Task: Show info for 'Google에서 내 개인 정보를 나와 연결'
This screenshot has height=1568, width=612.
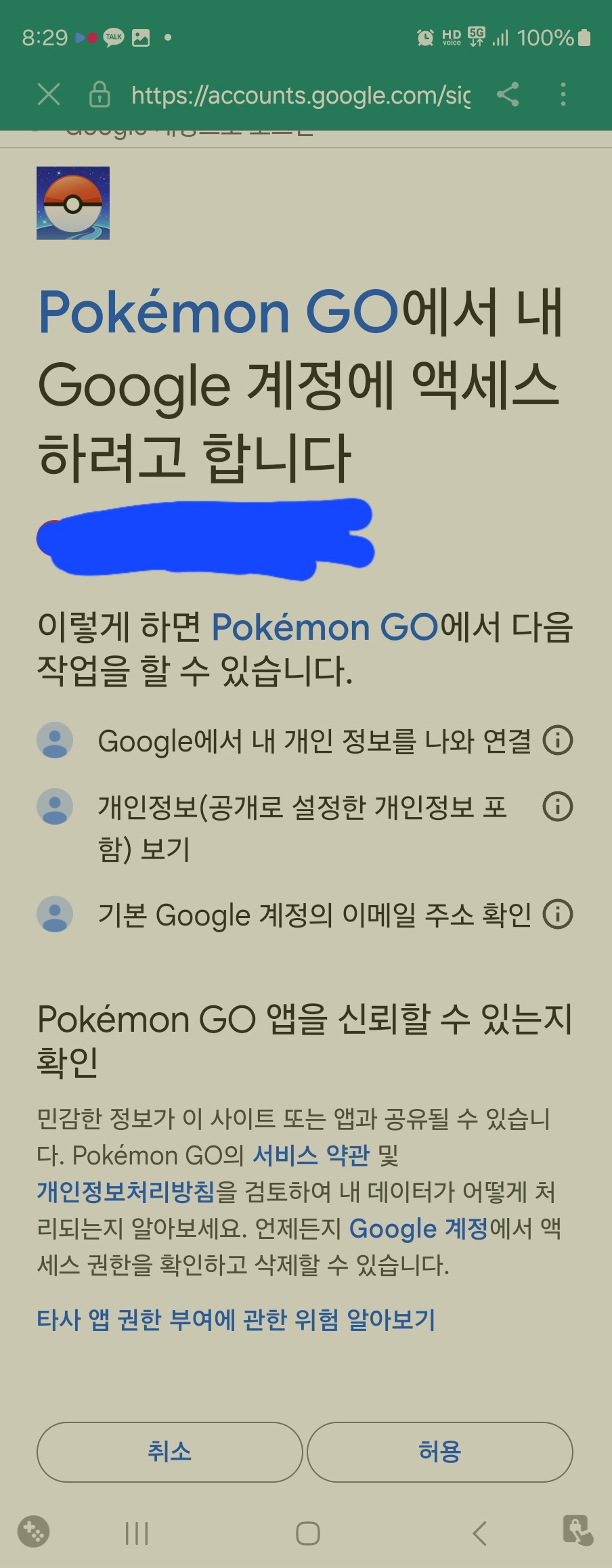Action: 558,741
